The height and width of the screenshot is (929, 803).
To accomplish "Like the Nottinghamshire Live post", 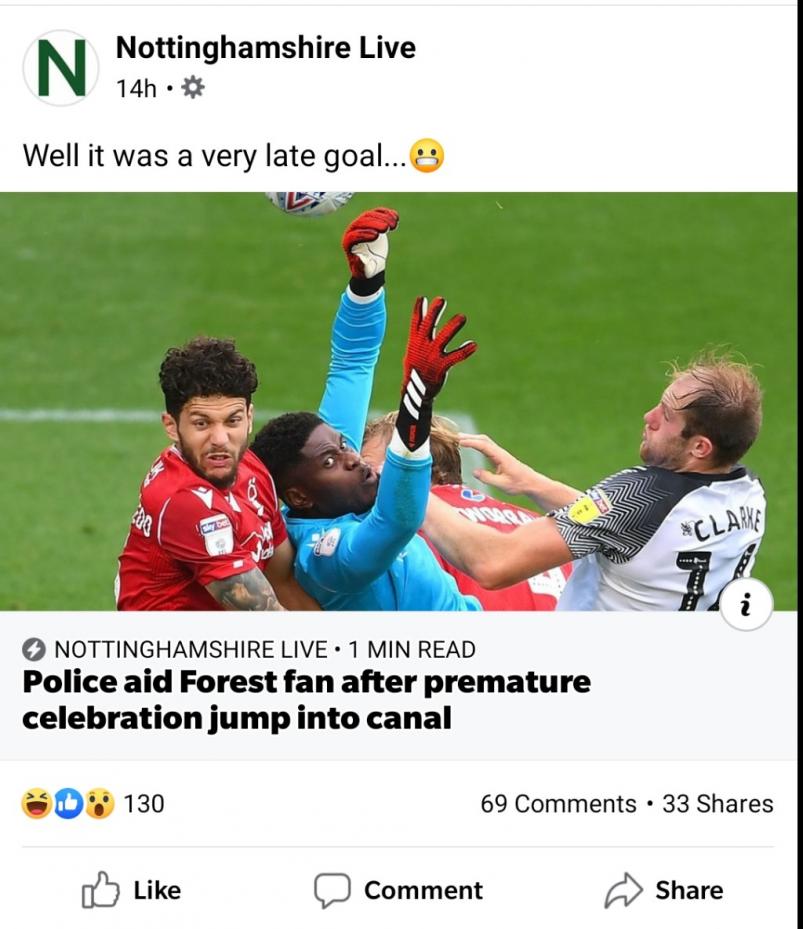I will [131, 889].
